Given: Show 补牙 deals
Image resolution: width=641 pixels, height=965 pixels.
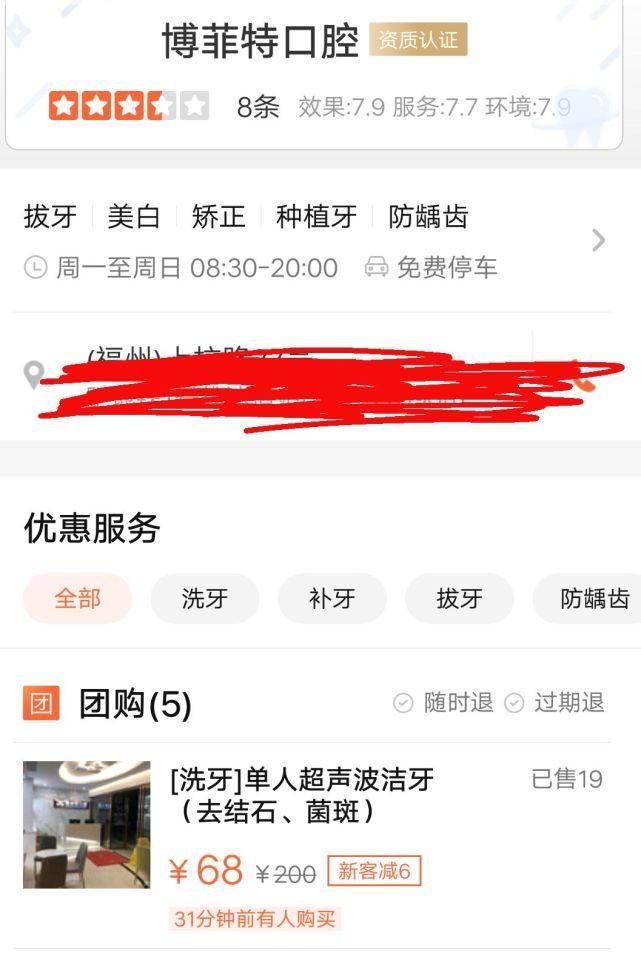Looking at the screenshot, I should [332, 599].
